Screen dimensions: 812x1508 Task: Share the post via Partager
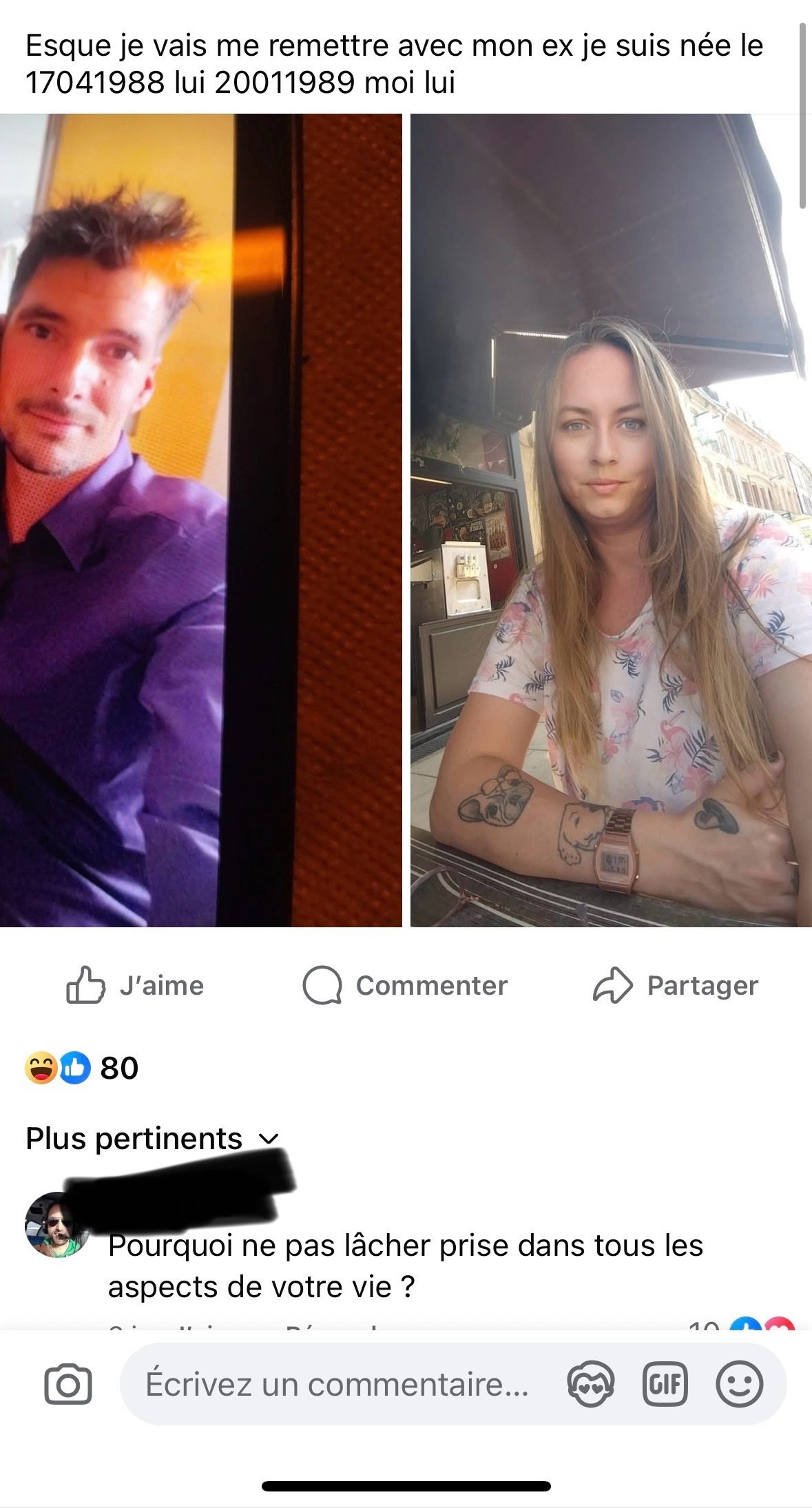tap(675, 986)
